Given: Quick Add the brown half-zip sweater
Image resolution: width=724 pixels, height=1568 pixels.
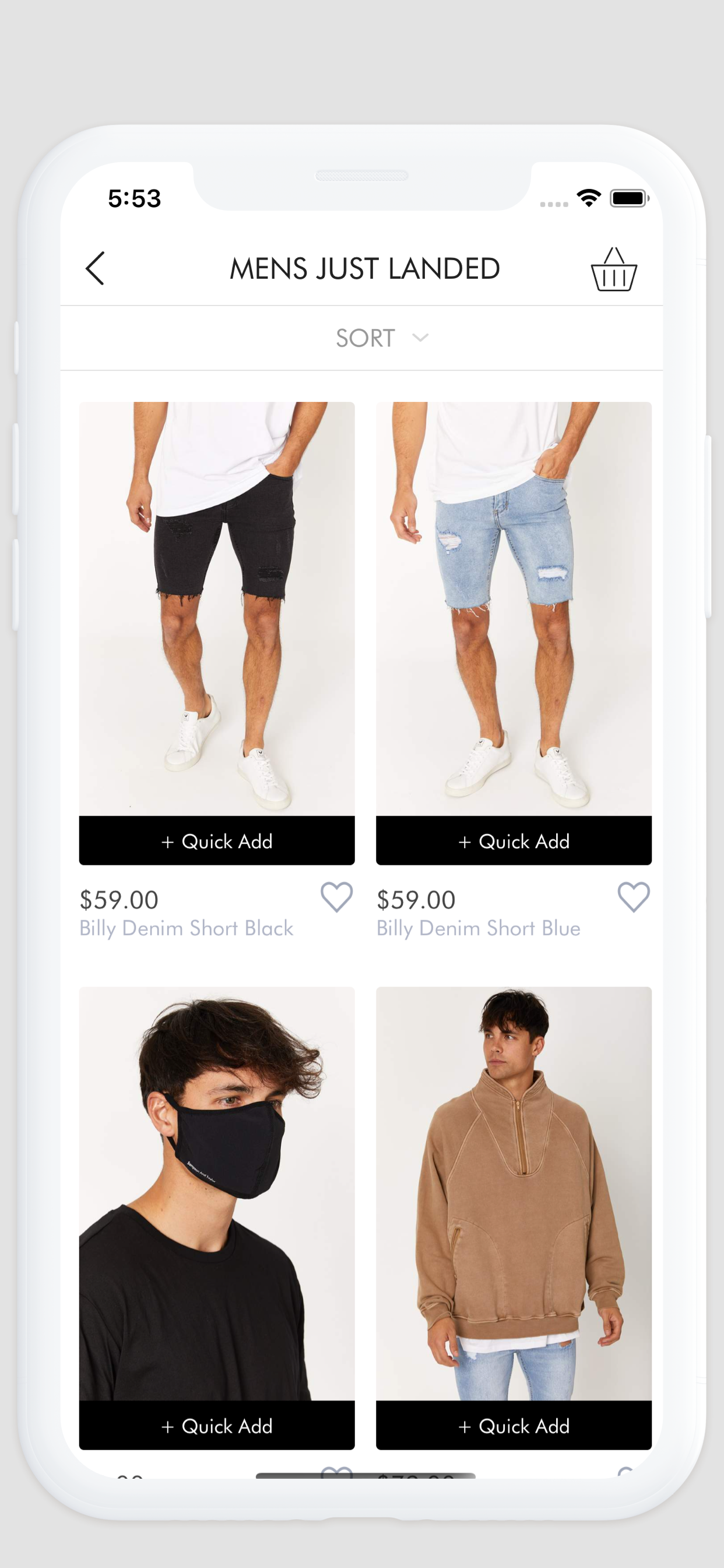Looking at the screenshot, I should click(514, 1426).
